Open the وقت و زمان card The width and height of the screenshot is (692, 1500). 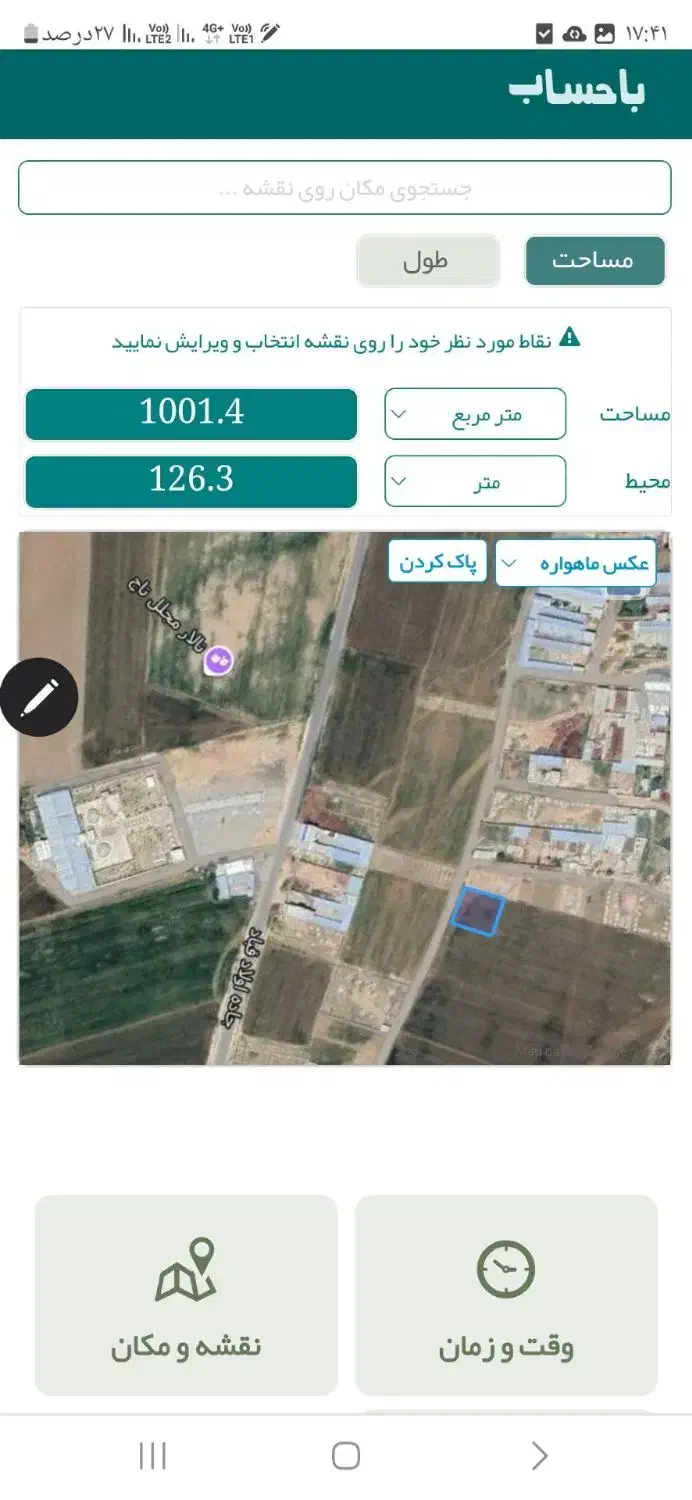click(x=506, y=1295)
